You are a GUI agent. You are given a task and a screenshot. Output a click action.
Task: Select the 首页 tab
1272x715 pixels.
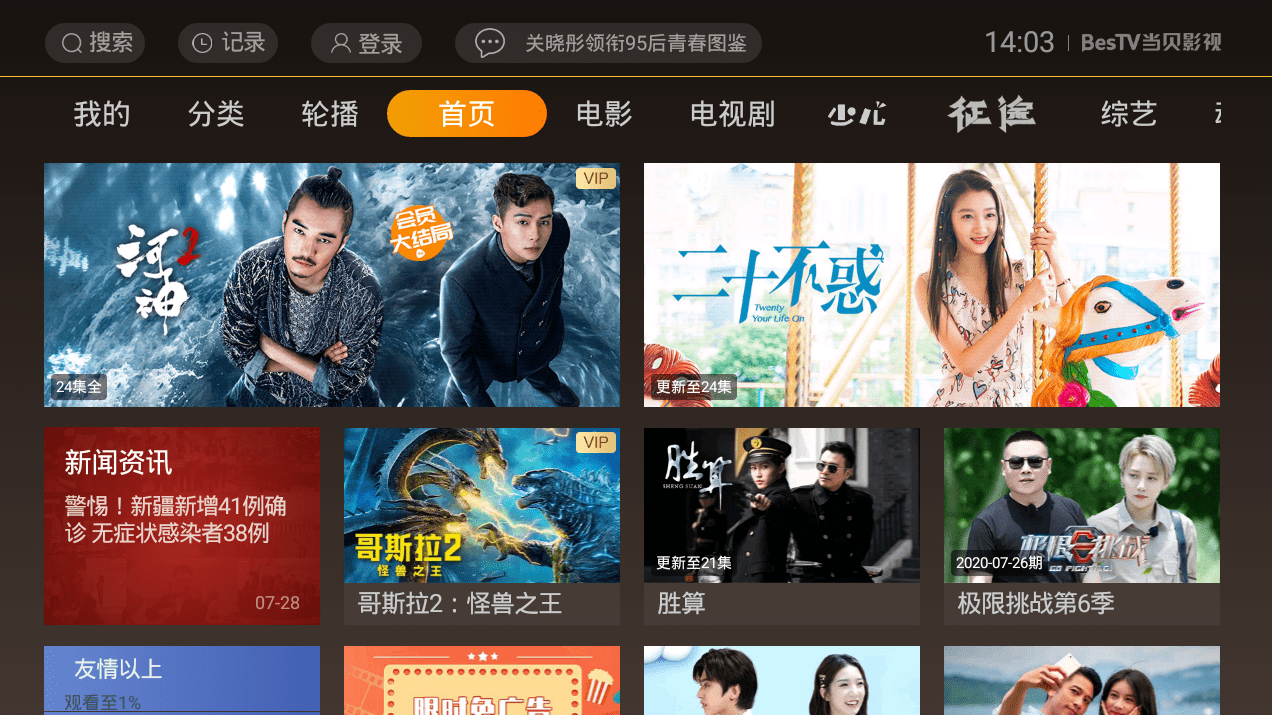point(467,114)
